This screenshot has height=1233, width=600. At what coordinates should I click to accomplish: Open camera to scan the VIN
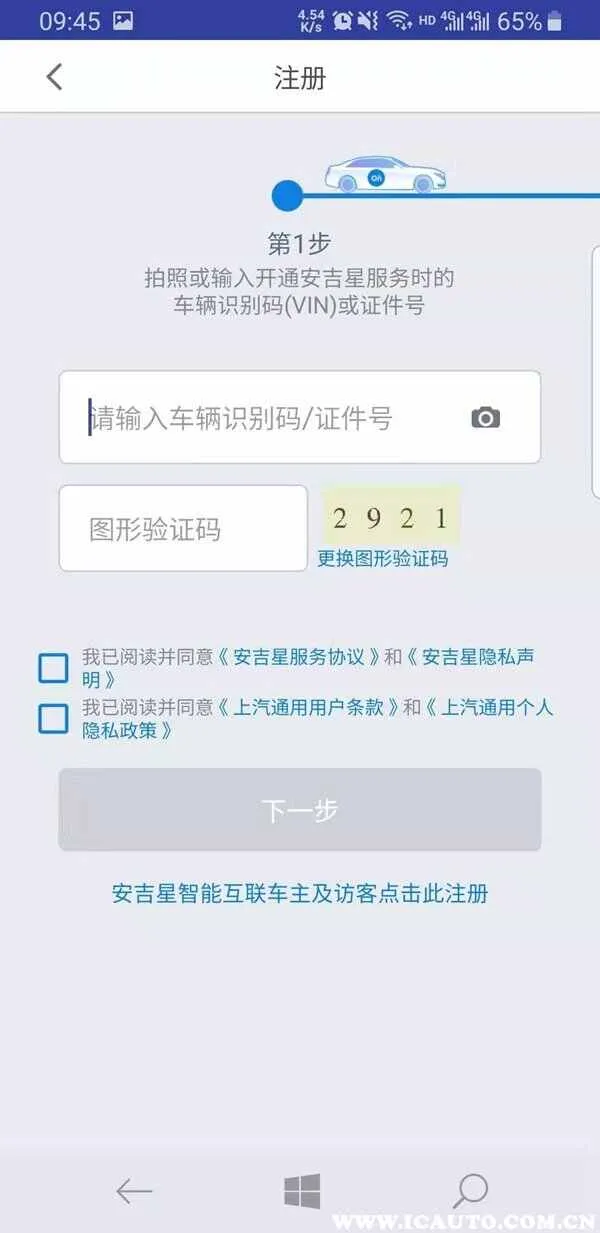click(x=486, y=418)
